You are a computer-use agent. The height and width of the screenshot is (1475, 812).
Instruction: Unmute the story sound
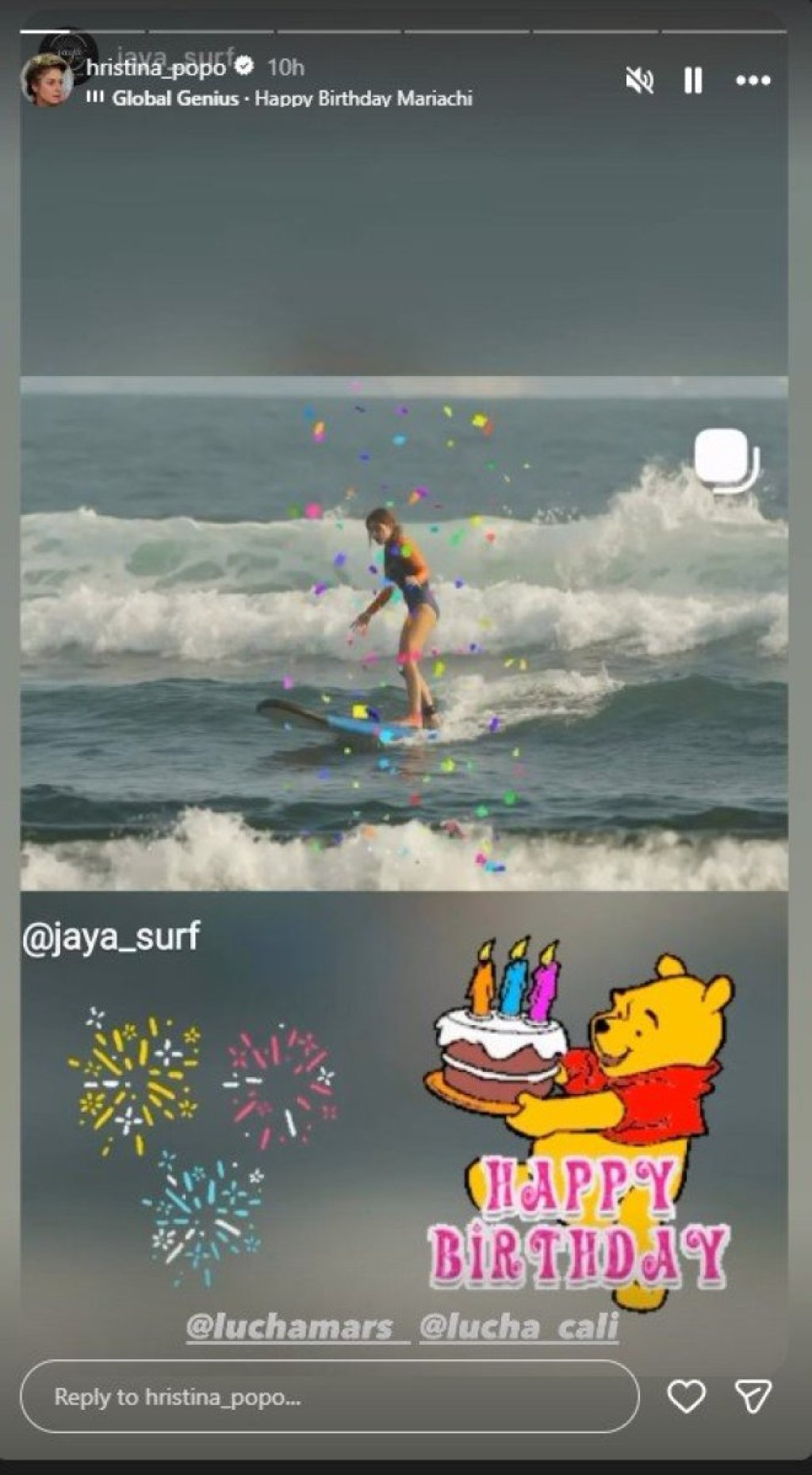[x=639, y=80]
